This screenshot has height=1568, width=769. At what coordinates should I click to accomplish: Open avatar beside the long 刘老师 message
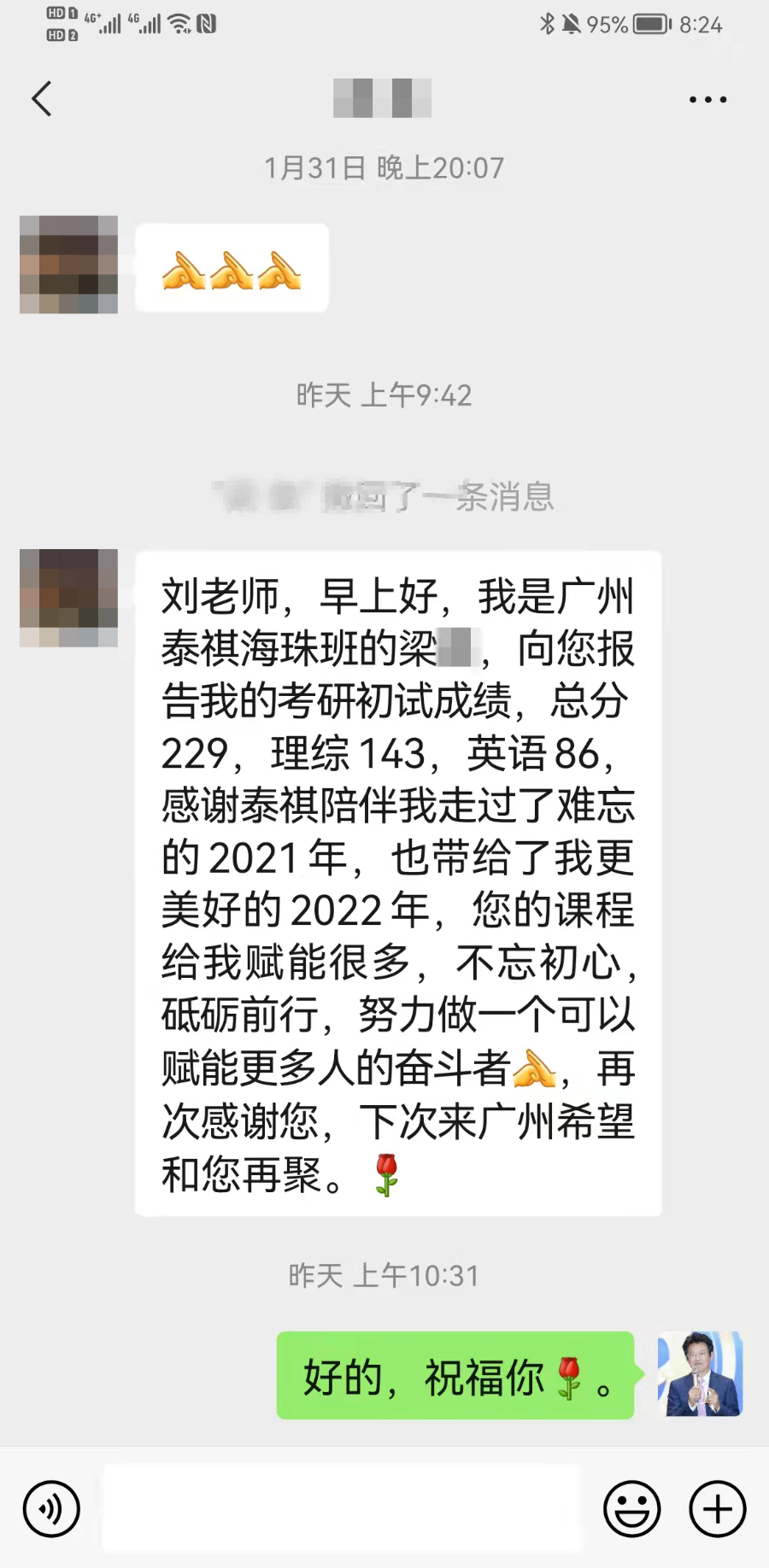coord(68,598)
